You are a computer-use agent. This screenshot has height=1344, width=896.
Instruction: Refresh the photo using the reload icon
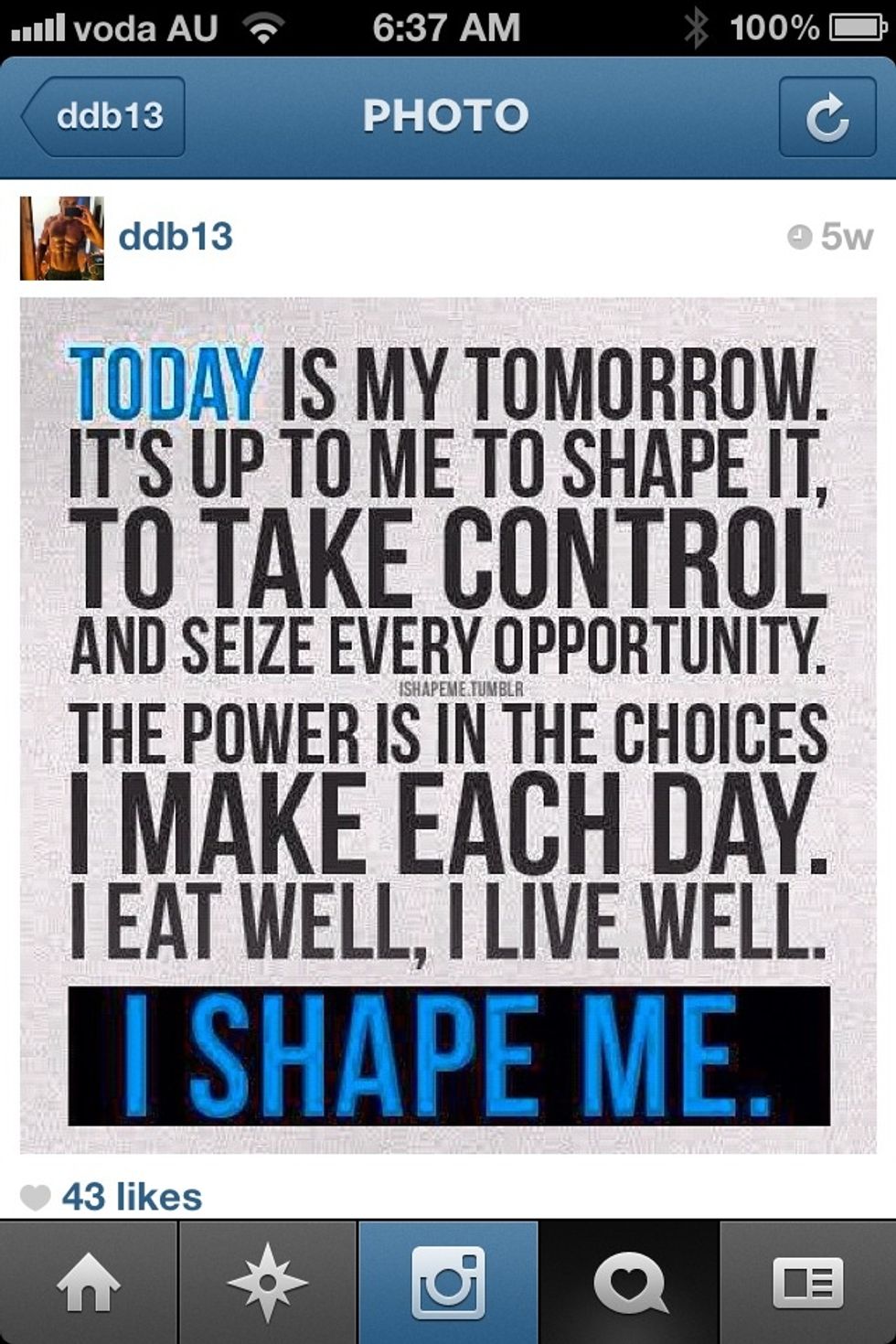click(x=826, y=116)
